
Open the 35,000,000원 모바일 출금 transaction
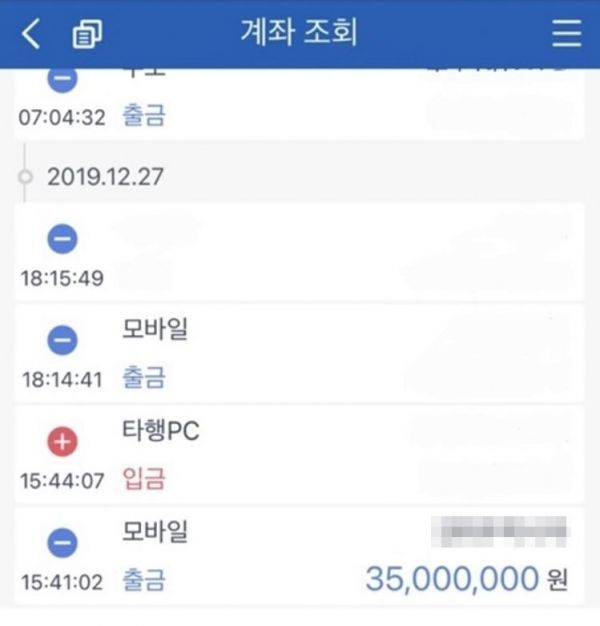click(300, 557)
